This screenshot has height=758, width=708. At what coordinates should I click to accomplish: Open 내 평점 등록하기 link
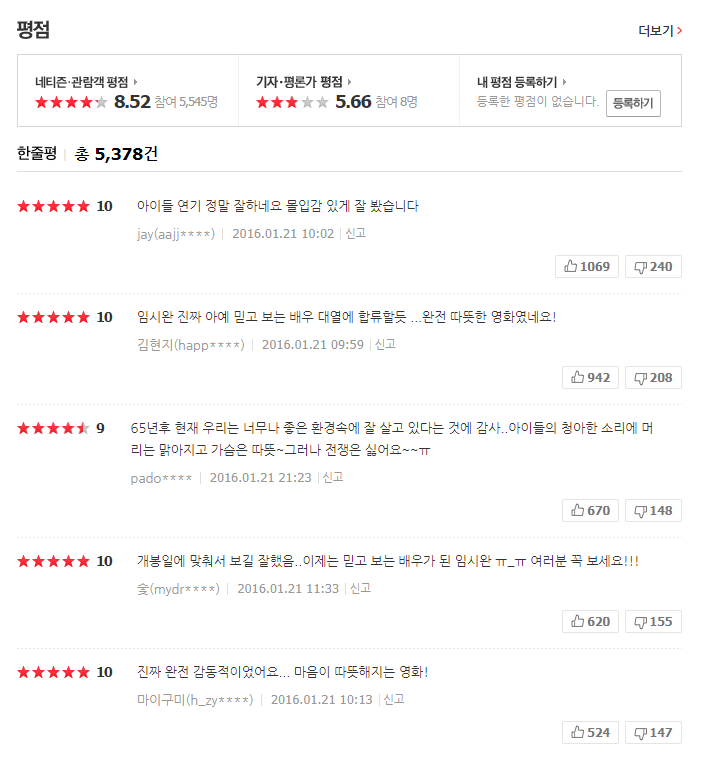coord(521,82)
